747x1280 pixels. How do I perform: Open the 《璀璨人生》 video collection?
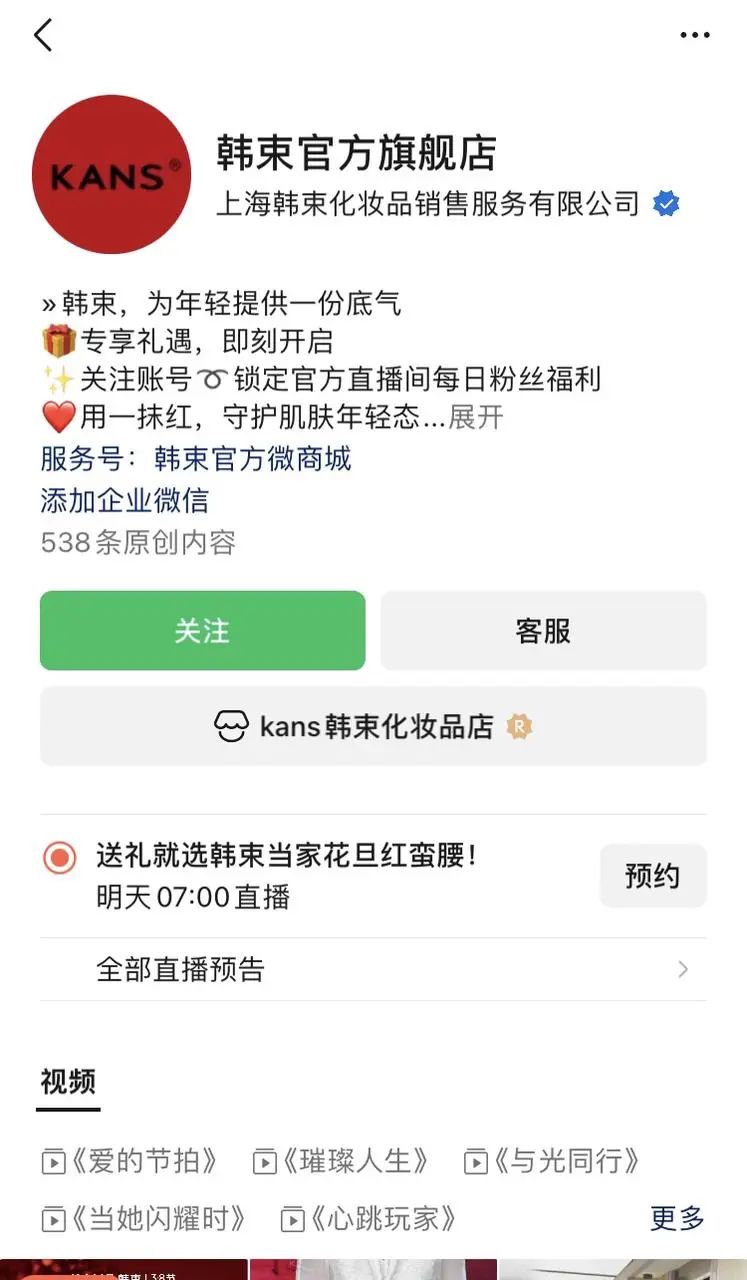click(342, 1161)
